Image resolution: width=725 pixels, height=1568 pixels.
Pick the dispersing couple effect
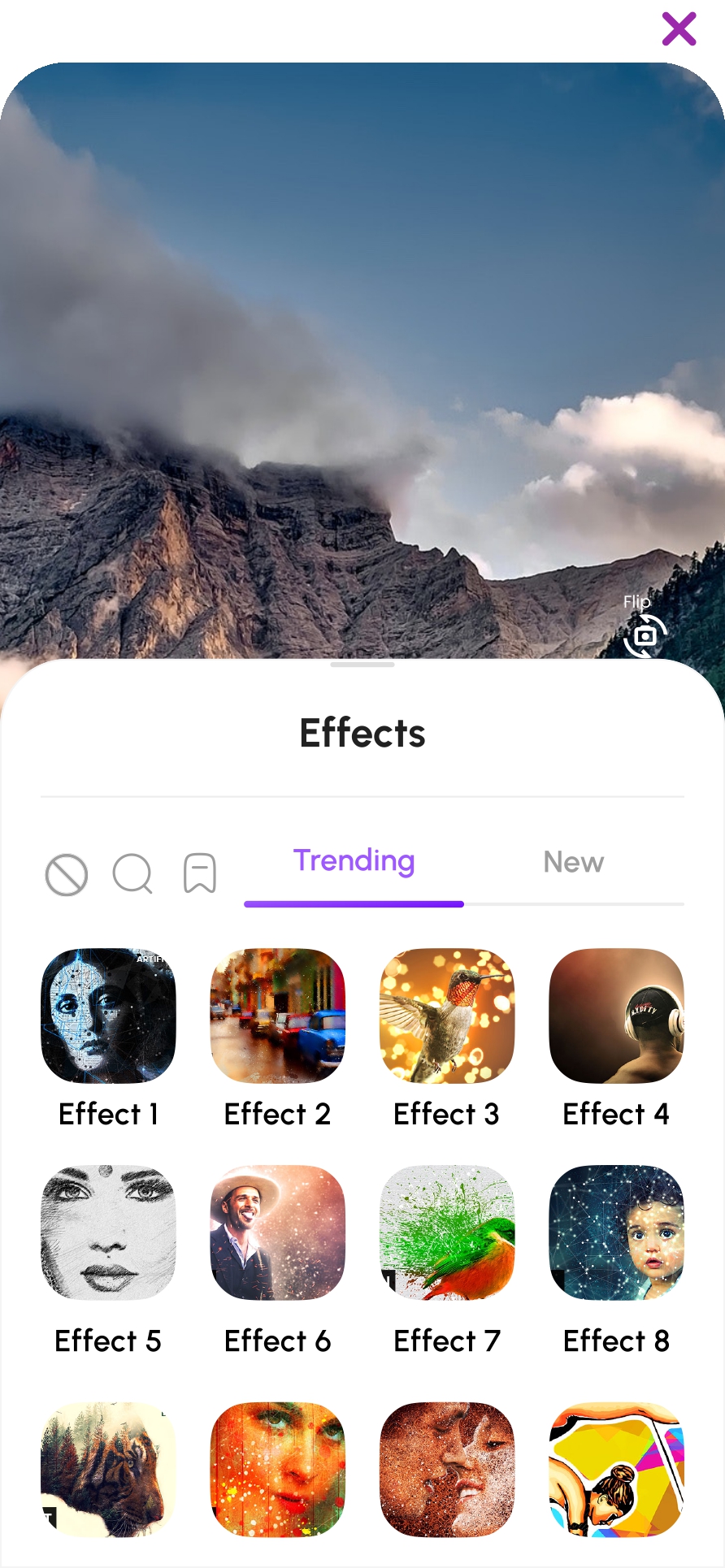(x=446, y=1469)
